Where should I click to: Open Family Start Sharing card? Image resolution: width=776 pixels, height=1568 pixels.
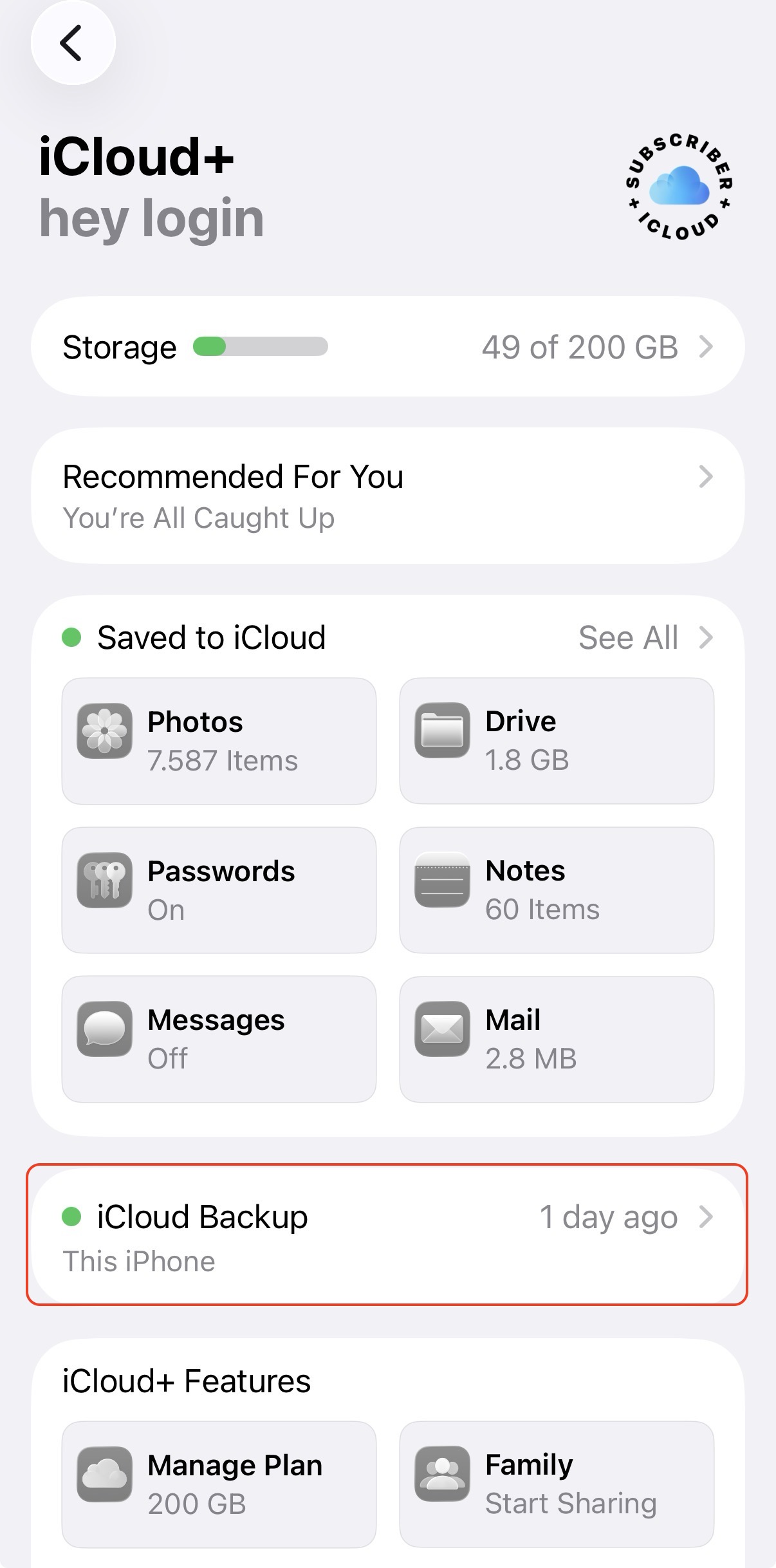(556, 1484)
